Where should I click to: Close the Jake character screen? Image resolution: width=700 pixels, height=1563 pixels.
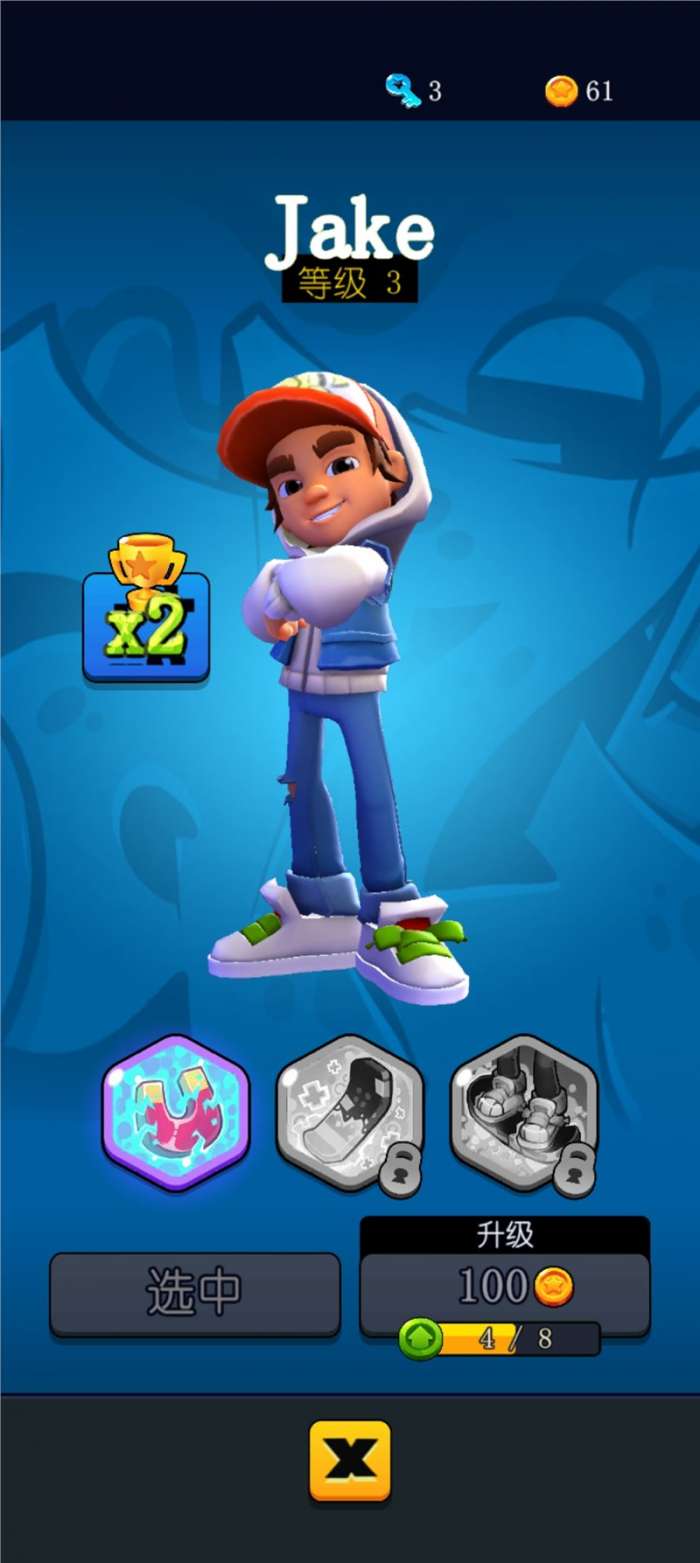pyautogui.click(x=350, y=1461)
